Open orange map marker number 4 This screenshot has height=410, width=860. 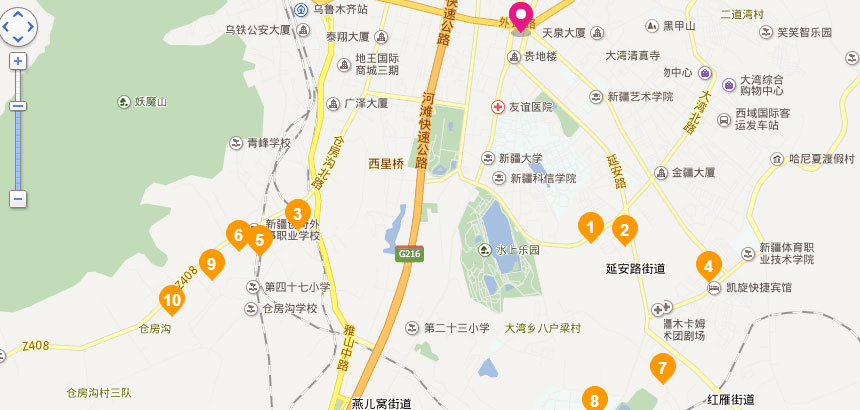coord(708,265)
